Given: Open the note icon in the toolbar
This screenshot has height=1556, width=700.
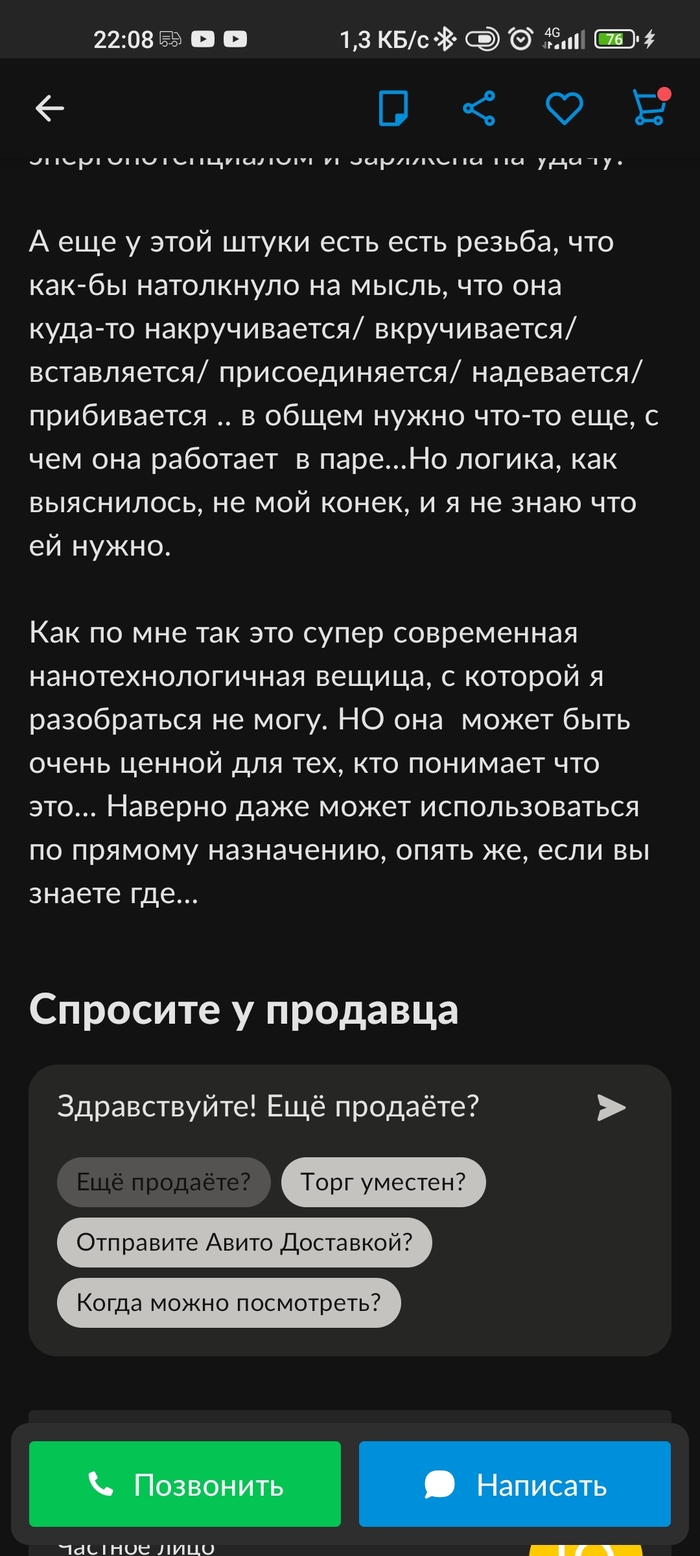Looking at the screenshot, I should [x=394, y=108].
